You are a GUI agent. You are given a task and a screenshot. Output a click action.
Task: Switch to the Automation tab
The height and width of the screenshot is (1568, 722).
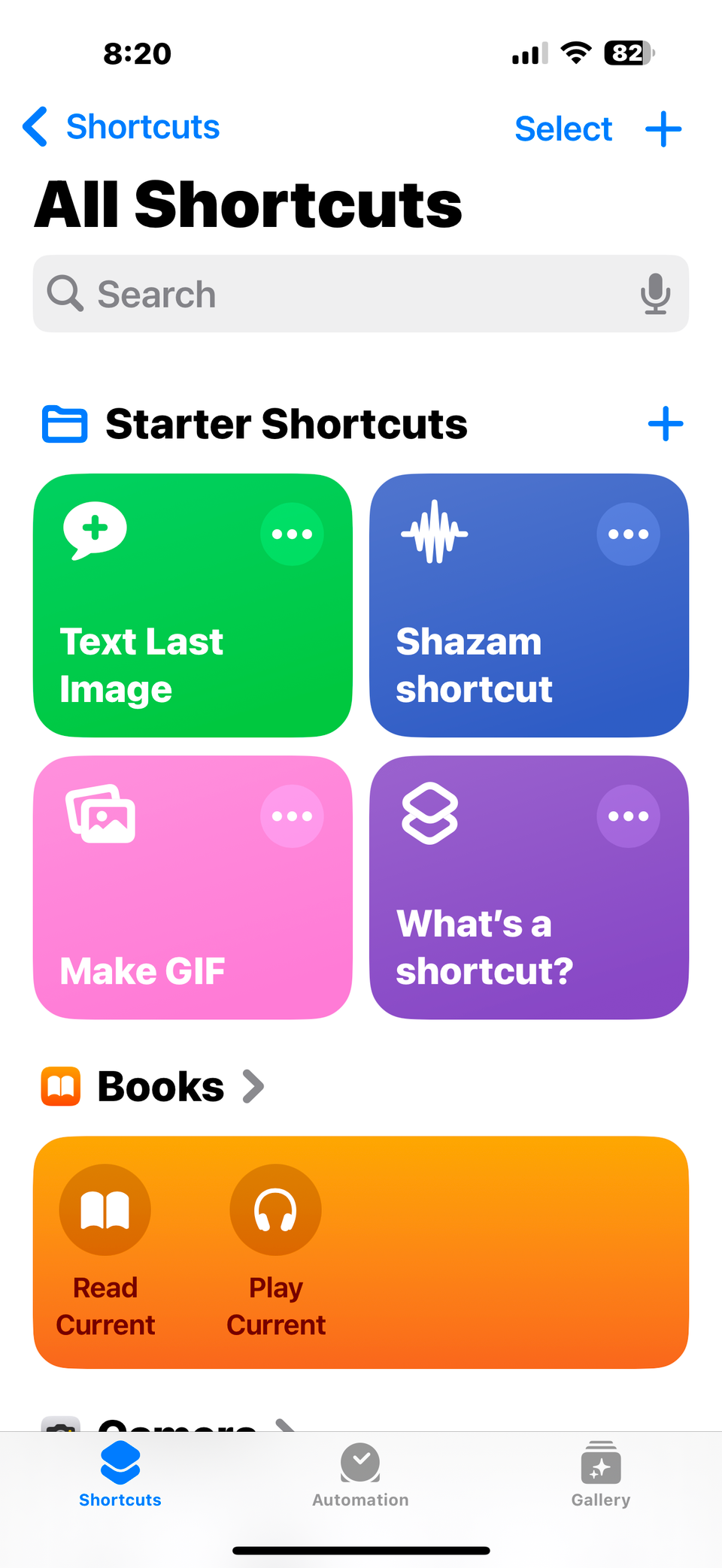click(360, 1477)
